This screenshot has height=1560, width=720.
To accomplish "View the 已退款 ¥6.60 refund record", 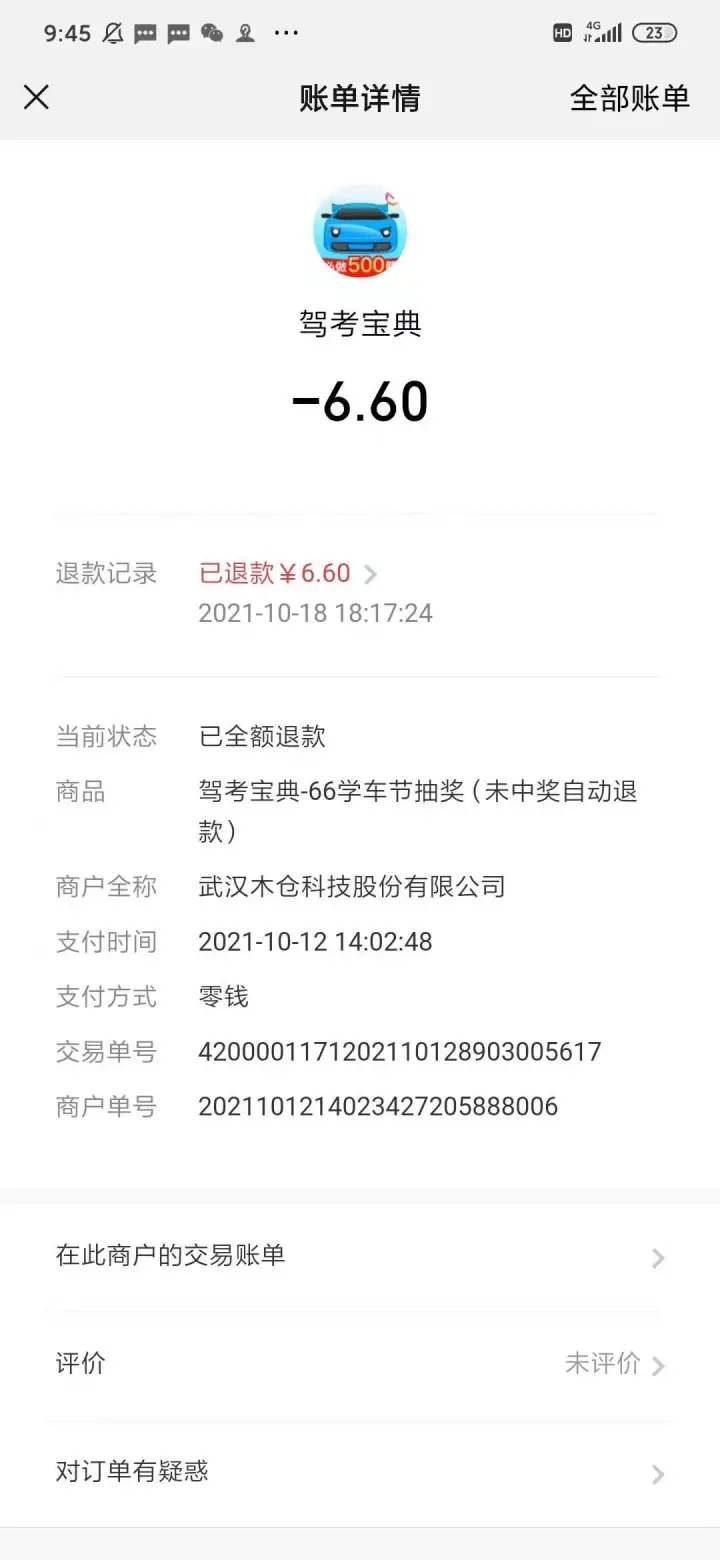I will 288,573.
